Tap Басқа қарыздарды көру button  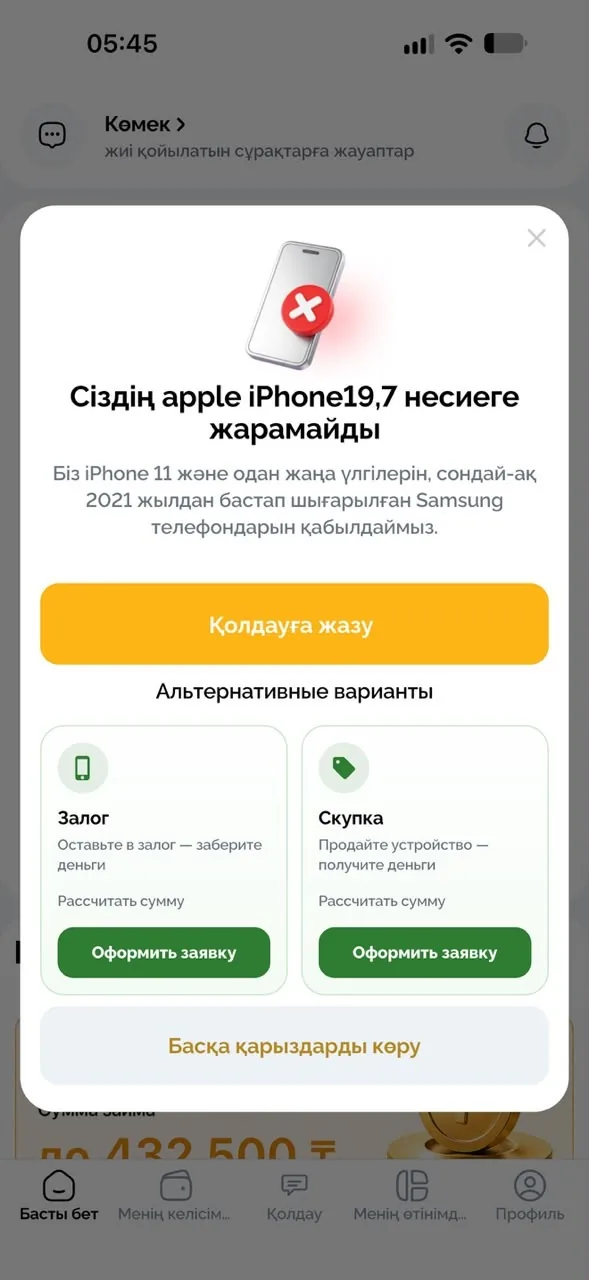(294, 1046)
